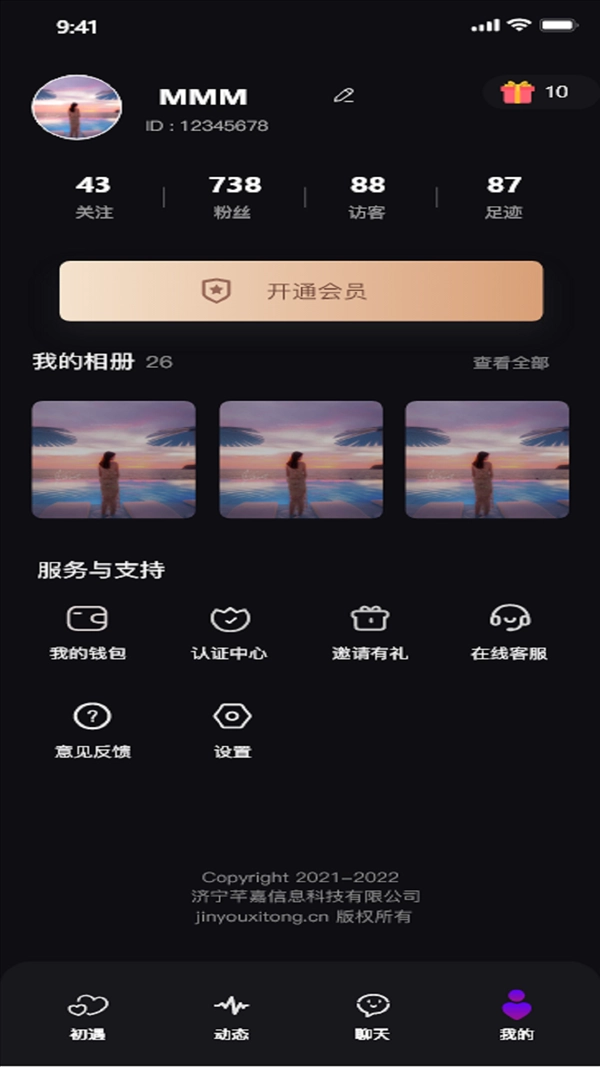Open the 访客 visitors list
600x1067 pixels.
367,196
